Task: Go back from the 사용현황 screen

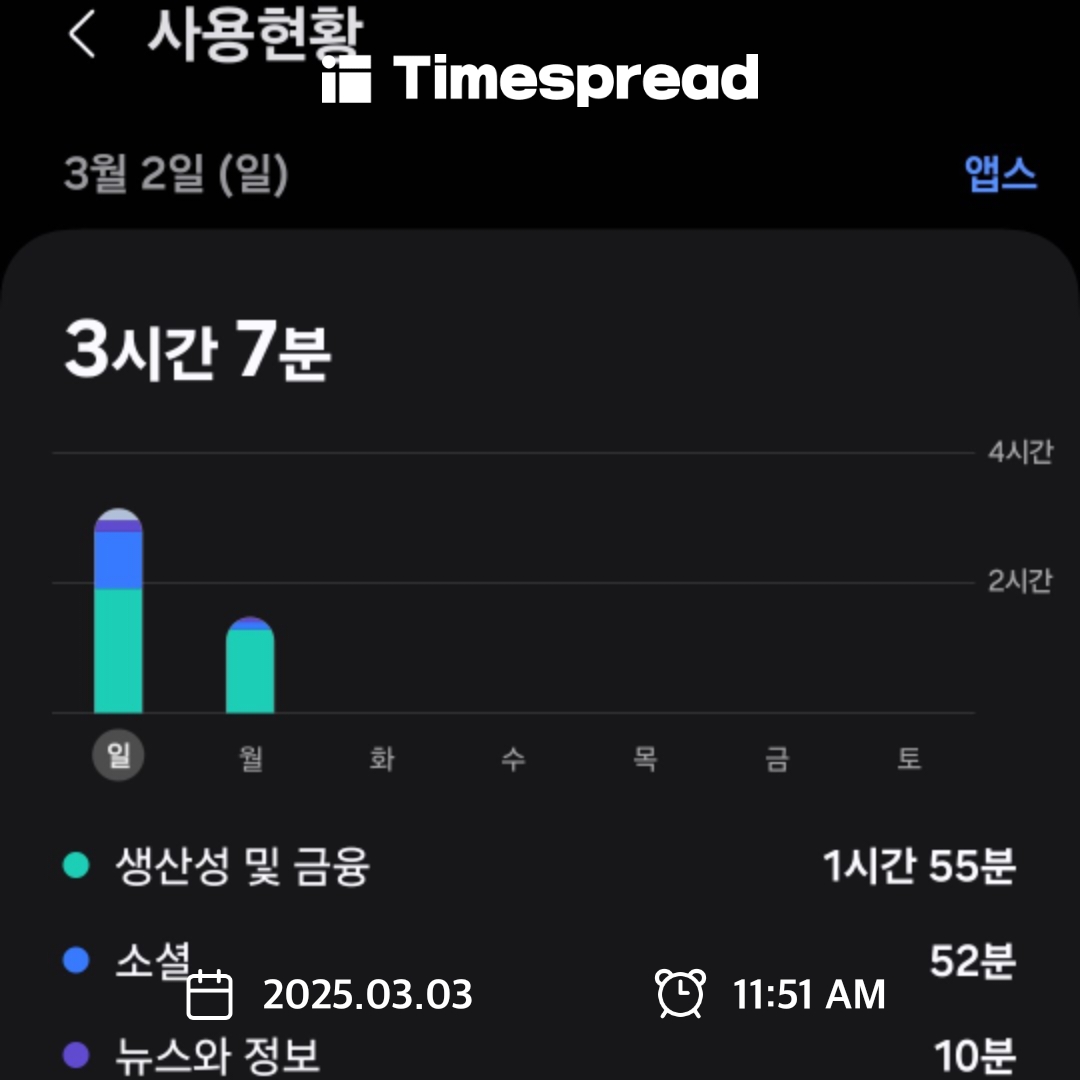Action: click(82, 36)
